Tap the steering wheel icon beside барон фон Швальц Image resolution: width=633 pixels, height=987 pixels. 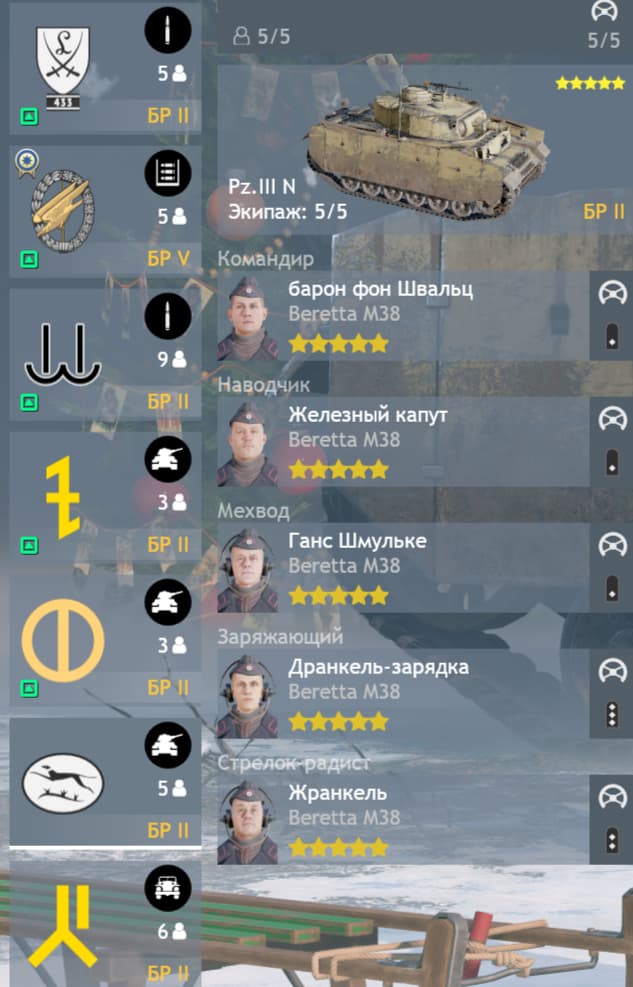coord(610,294)
